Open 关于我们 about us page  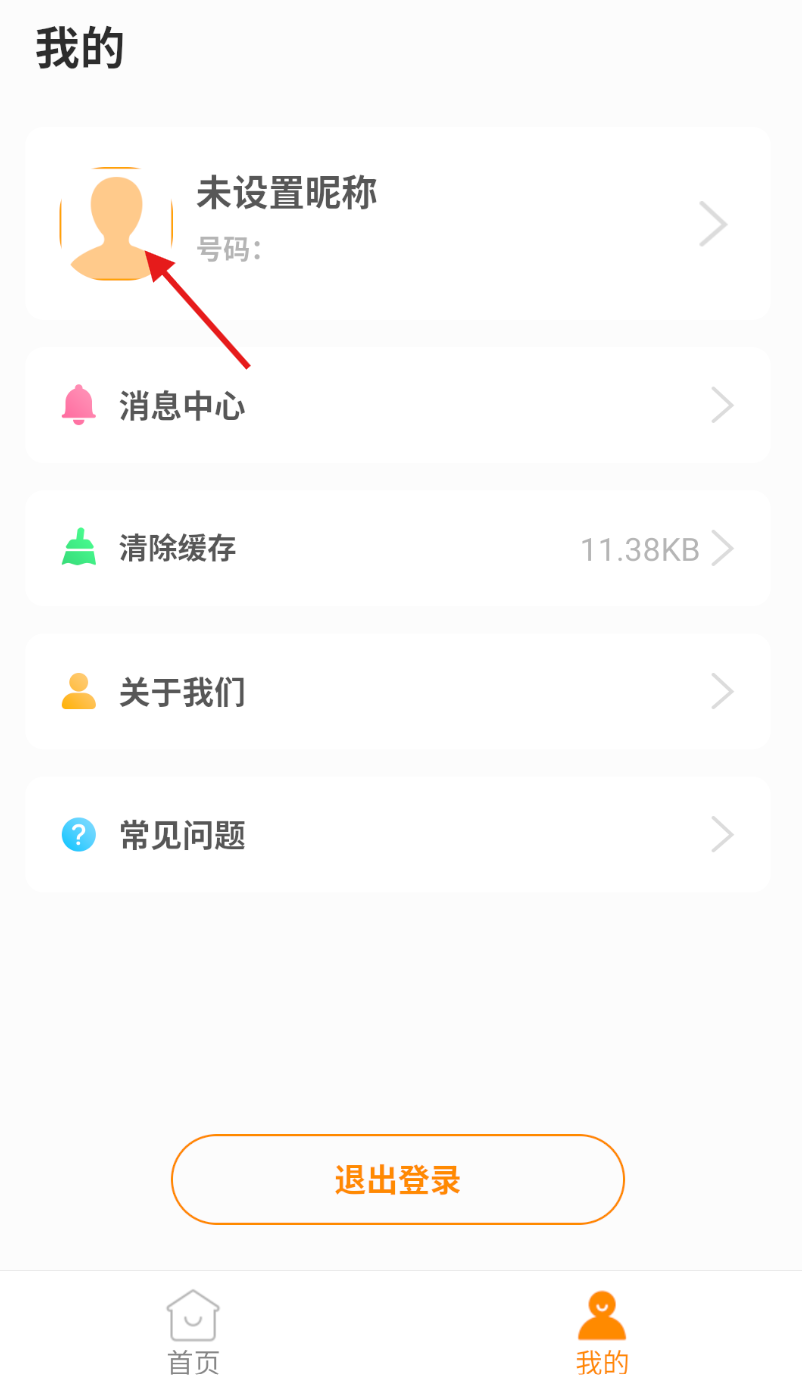[398, 692]
